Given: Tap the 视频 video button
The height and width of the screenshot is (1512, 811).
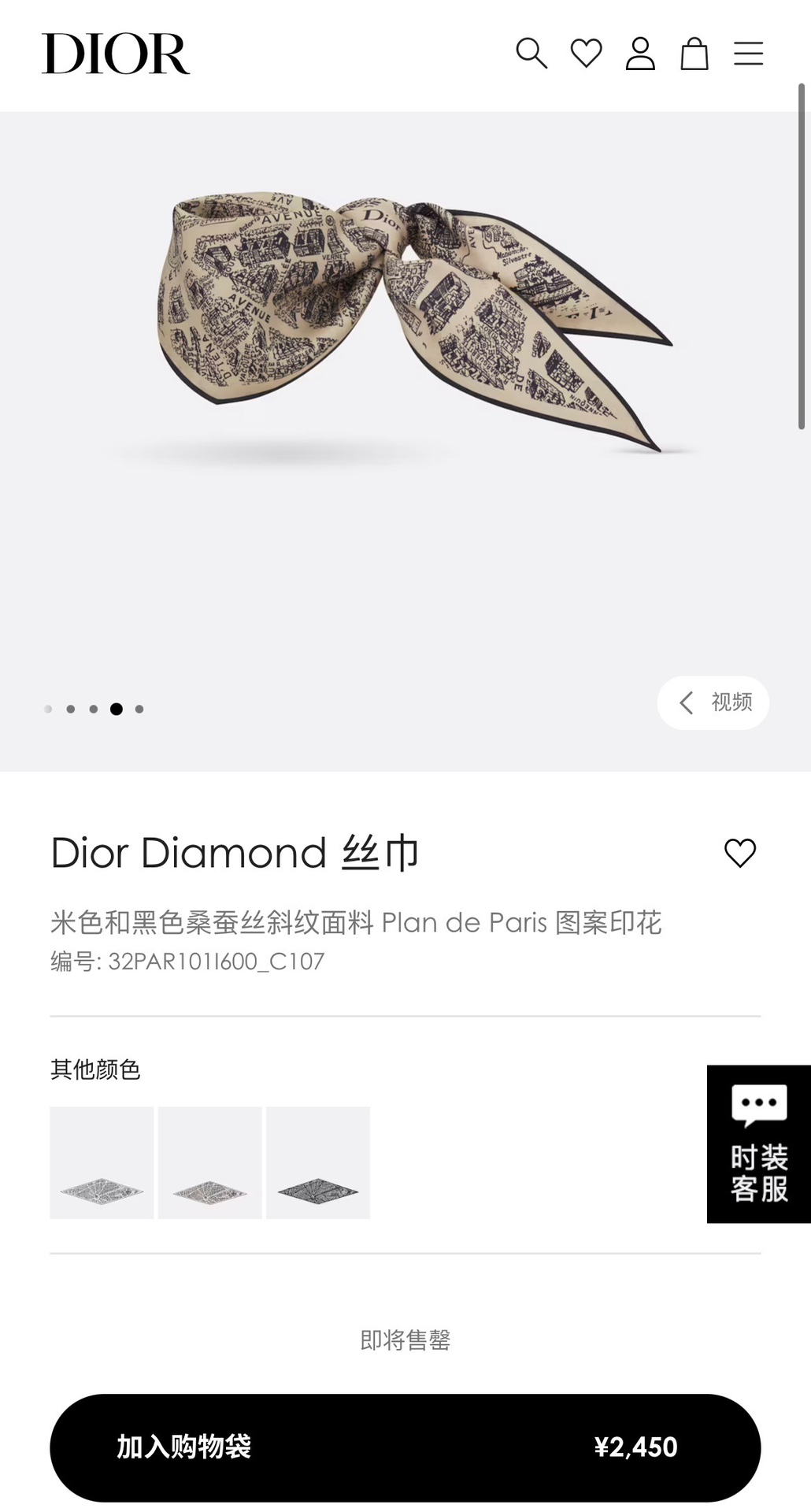Looking at the screenshot, I should tap(713, 702).
